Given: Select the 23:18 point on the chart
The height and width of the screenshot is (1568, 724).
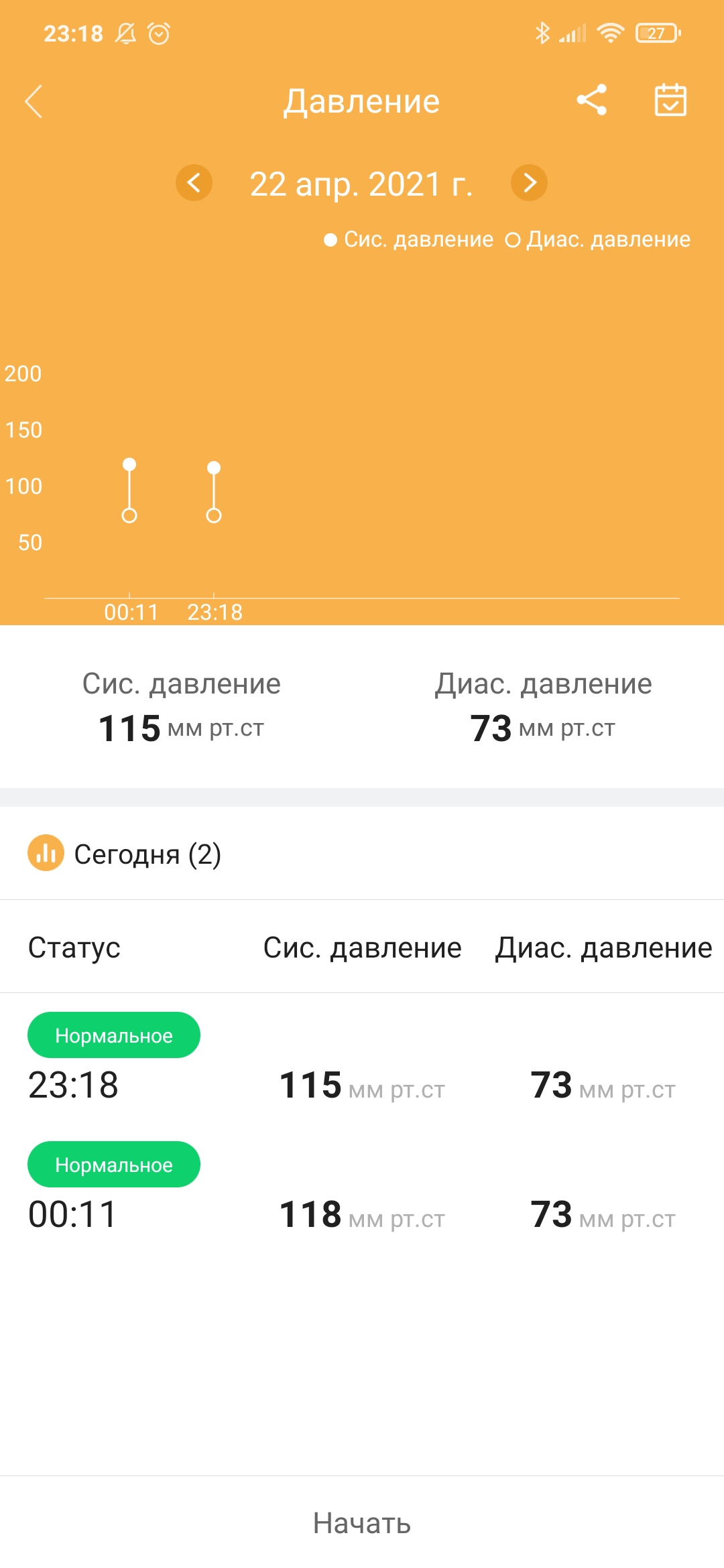Looking at the screenshot, I should point(214,491).
